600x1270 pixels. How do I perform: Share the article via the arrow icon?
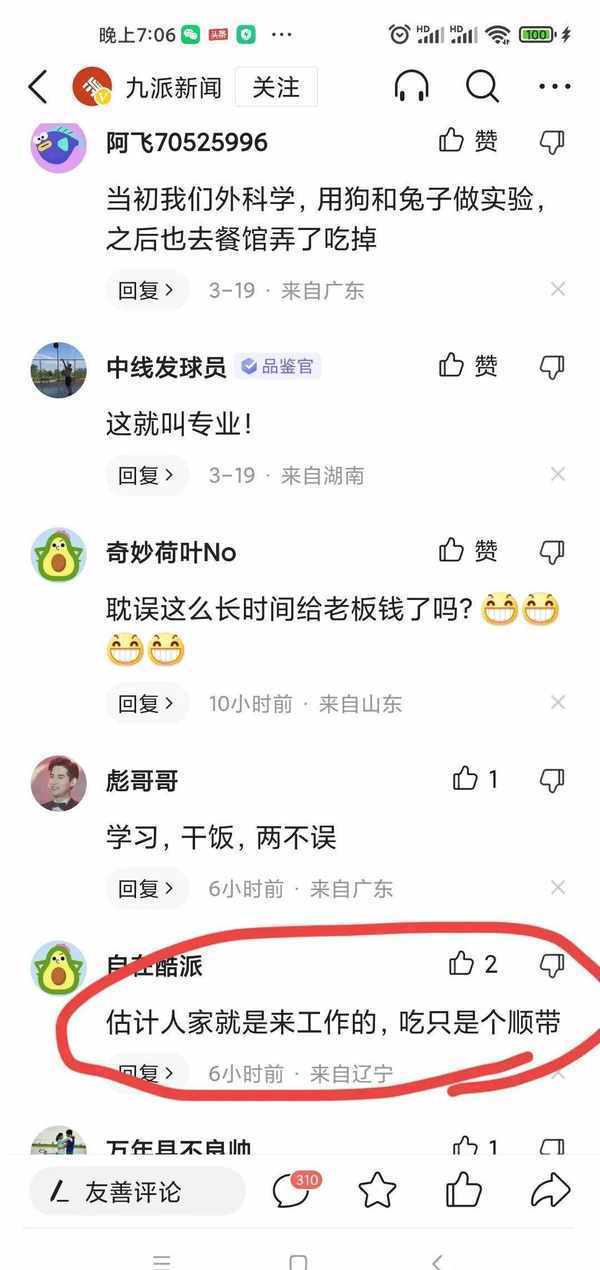[x=549, y=1190]
